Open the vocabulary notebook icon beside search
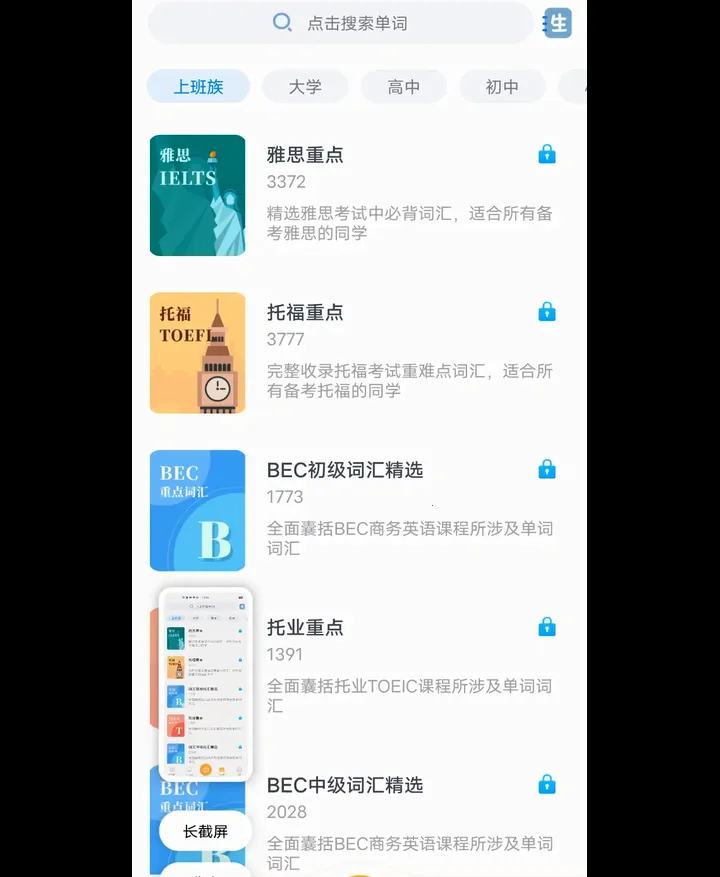The width and height of the screenshot is (720, 877). coord(557,23)
